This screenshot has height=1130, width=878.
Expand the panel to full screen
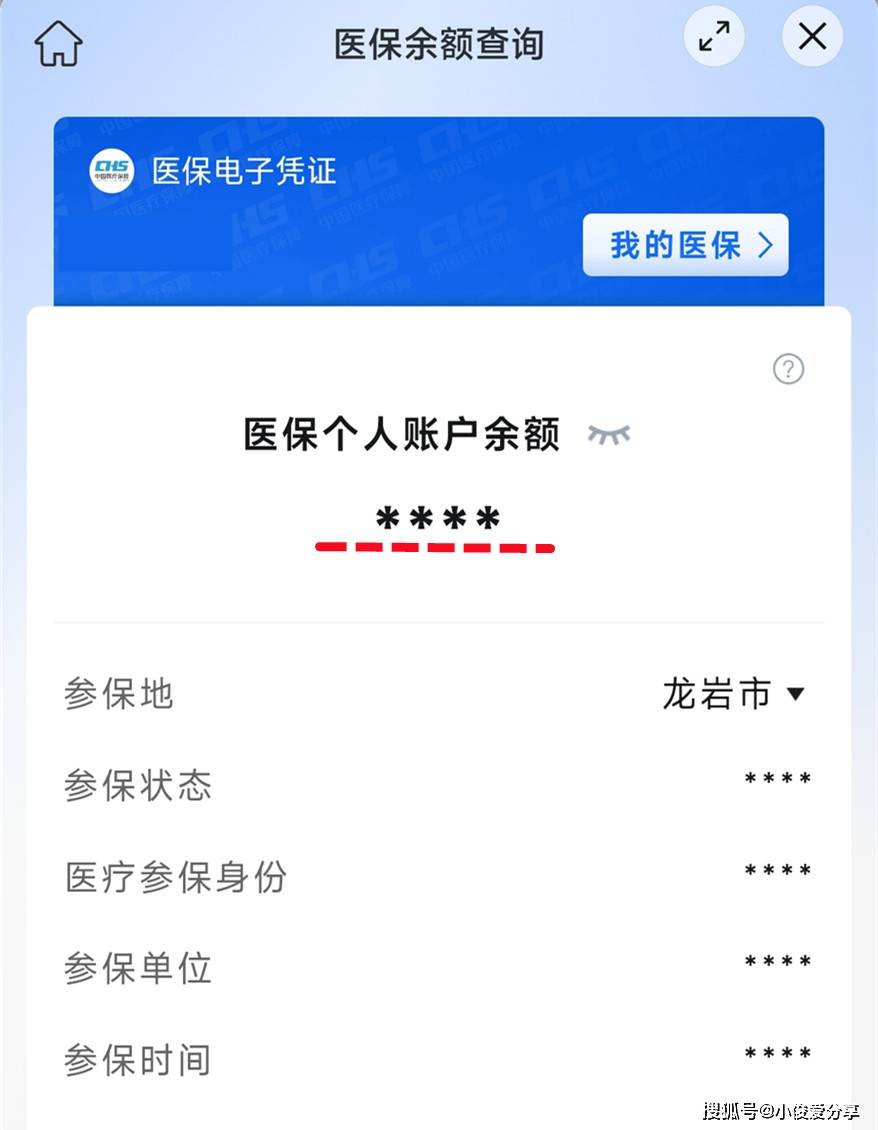pyautogui.click(x=714, y=38)
